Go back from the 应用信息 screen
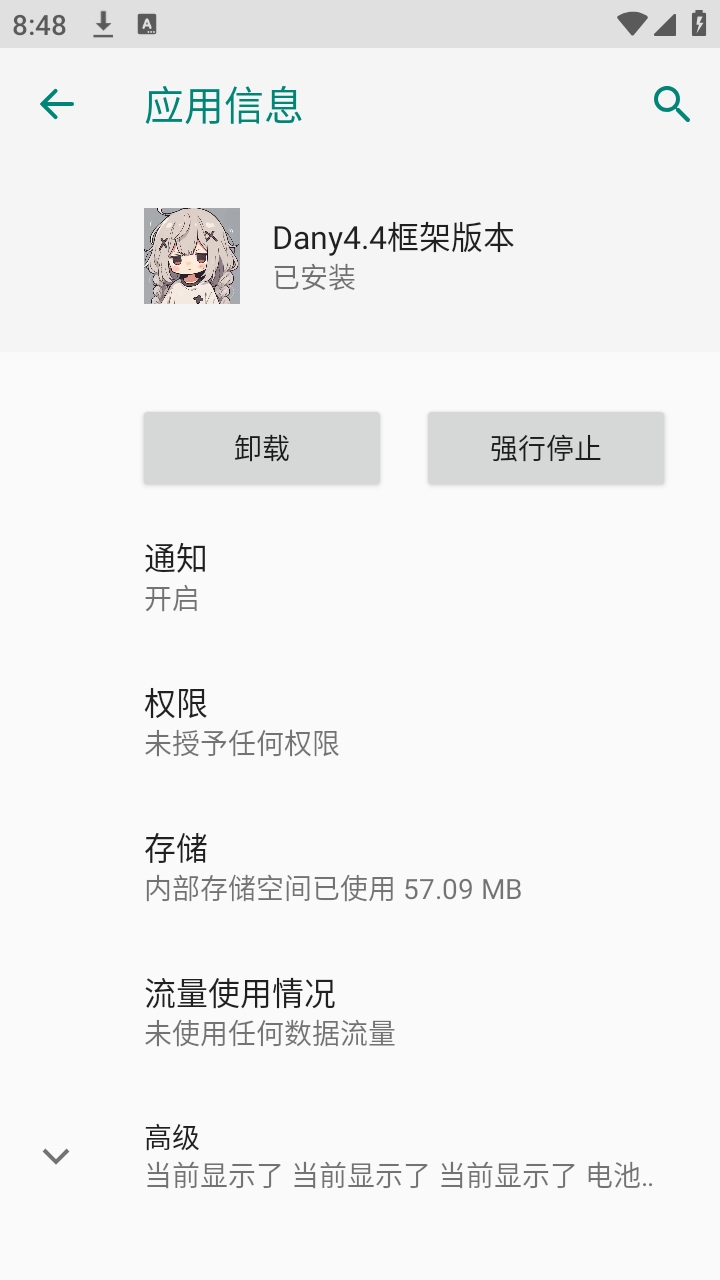 coord(57,104)
